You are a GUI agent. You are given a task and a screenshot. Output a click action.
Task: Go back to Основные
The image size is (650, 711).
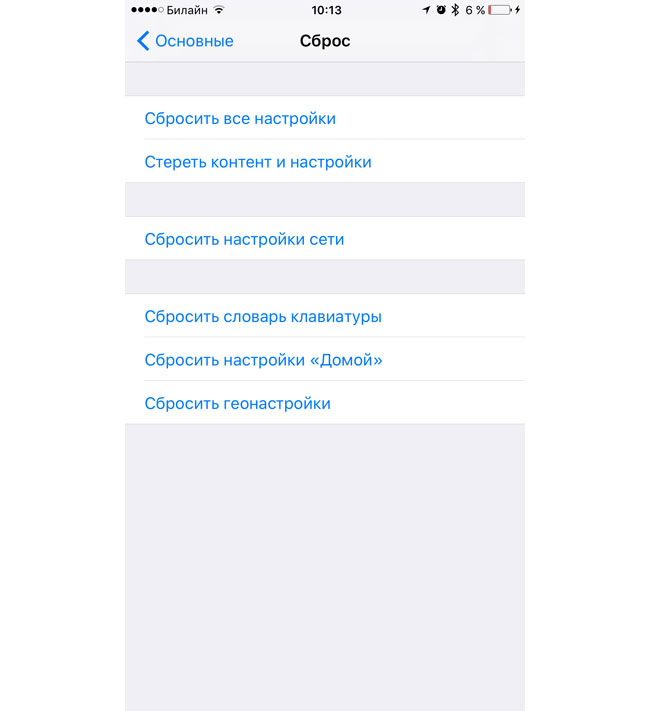click(x=185, y=41)
